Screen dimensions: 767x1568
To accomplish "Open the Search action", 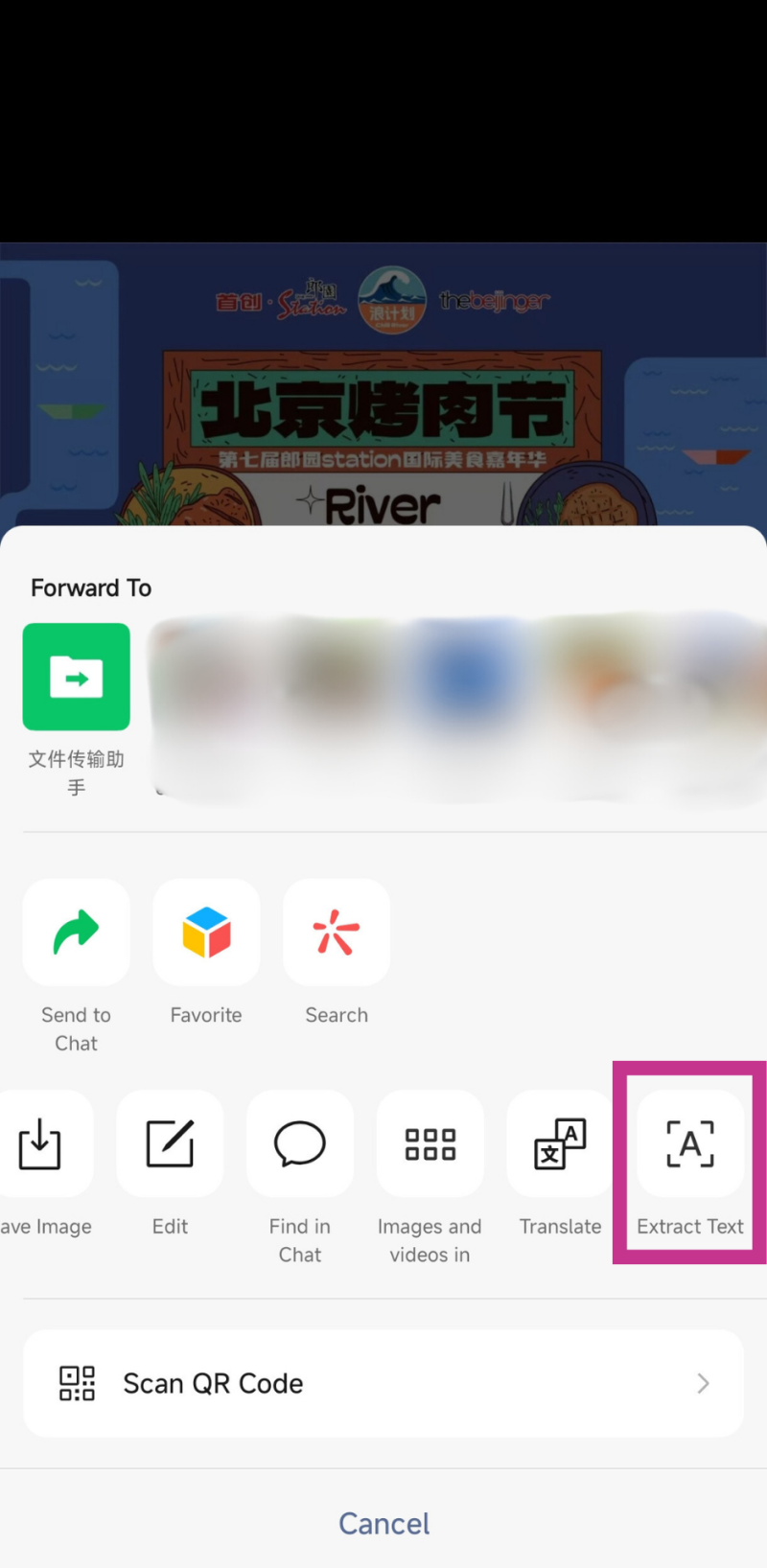I will point(337,933).
